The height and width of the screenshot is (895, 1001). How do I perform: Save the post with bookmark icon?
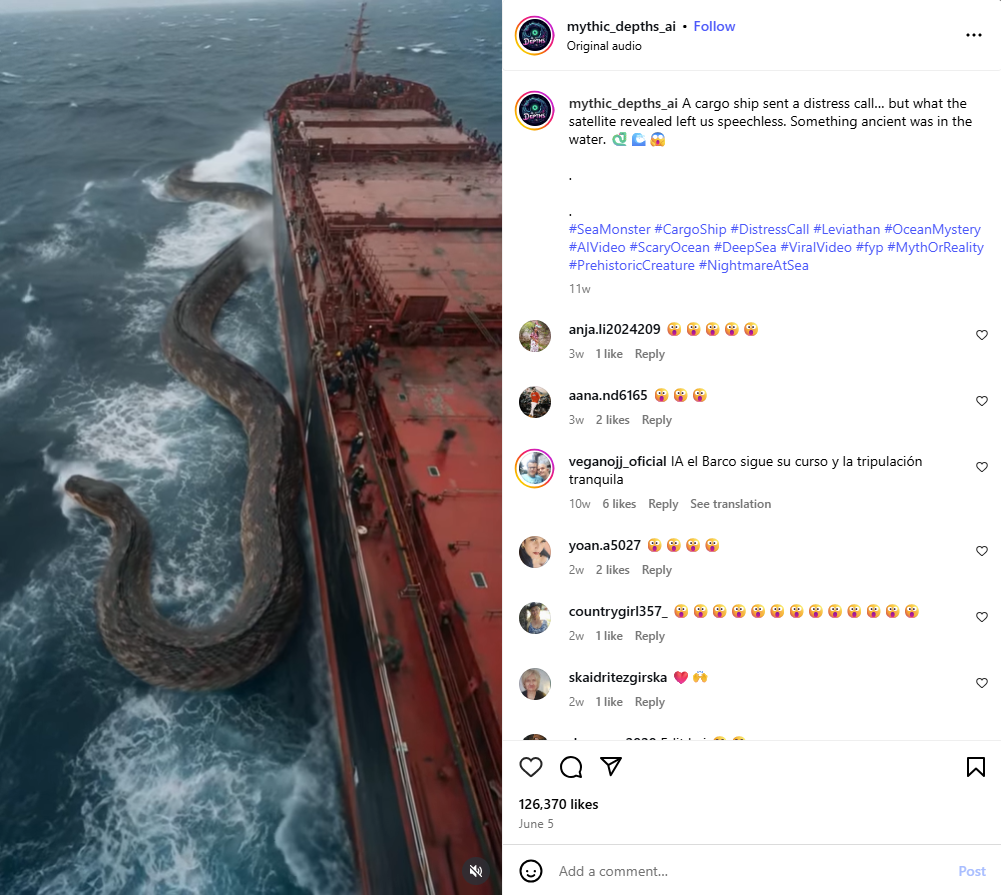(x=976, y=767)
